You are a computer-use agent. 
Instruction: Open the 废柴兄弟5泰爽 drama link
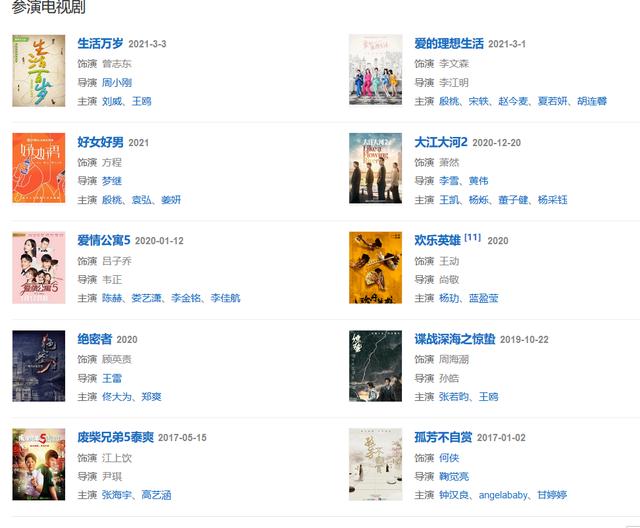[113, 437]
